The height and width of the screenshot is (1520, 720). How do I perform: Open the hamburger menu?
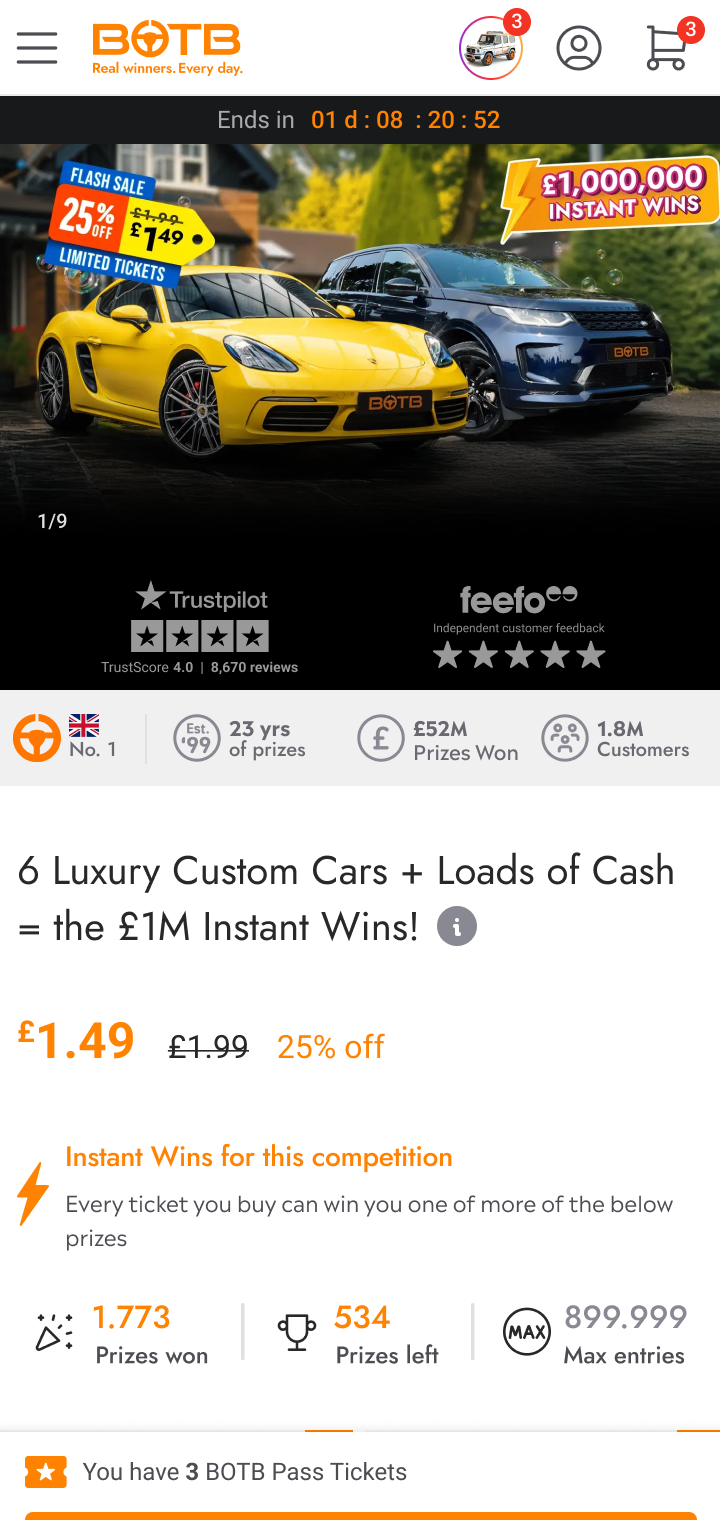click(37, 48)
